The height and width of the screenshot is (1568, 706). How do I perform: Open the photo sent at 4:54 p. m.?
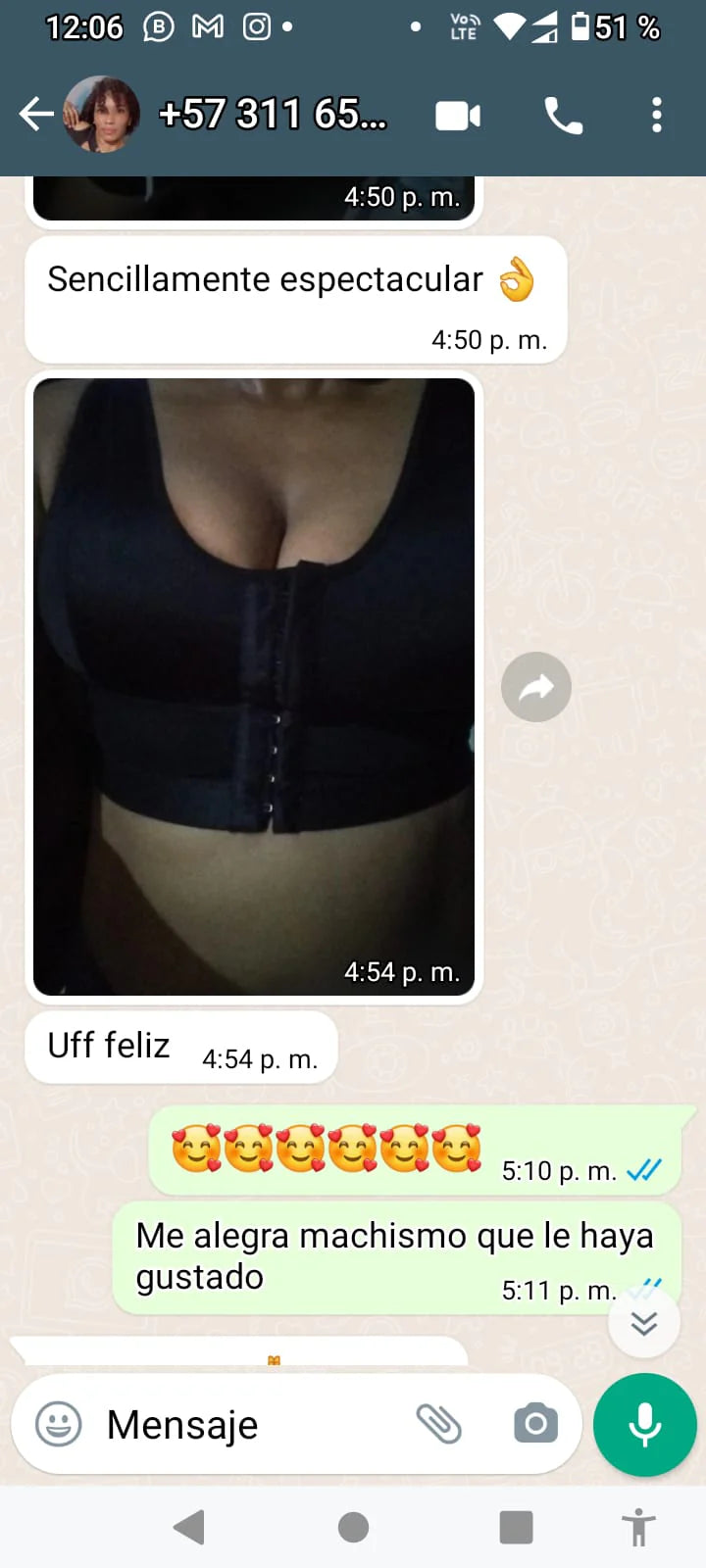click(x=254, y=686)
